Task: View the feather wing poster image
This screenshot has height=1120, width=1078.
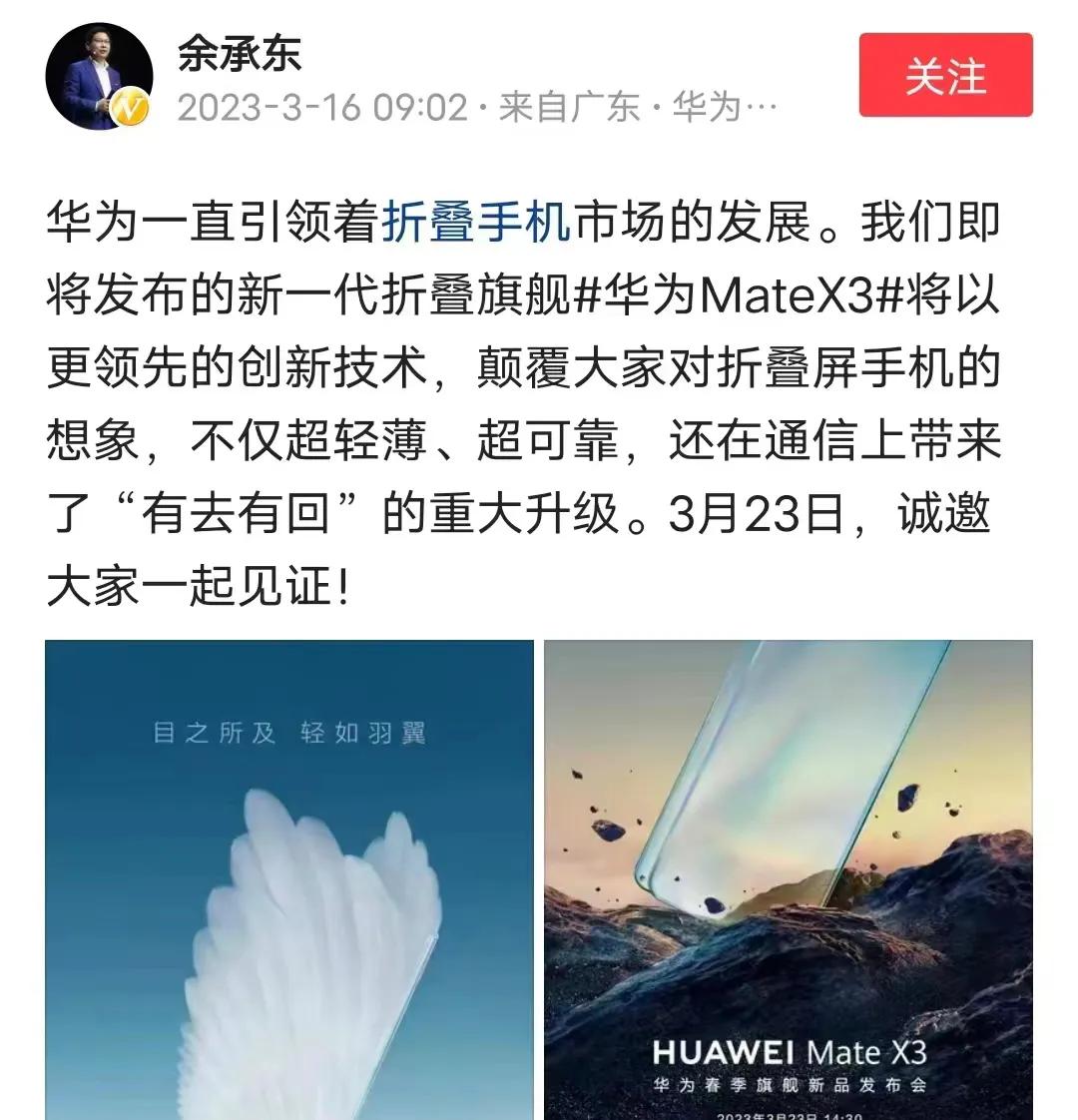Action: click(x=289, y=878)
